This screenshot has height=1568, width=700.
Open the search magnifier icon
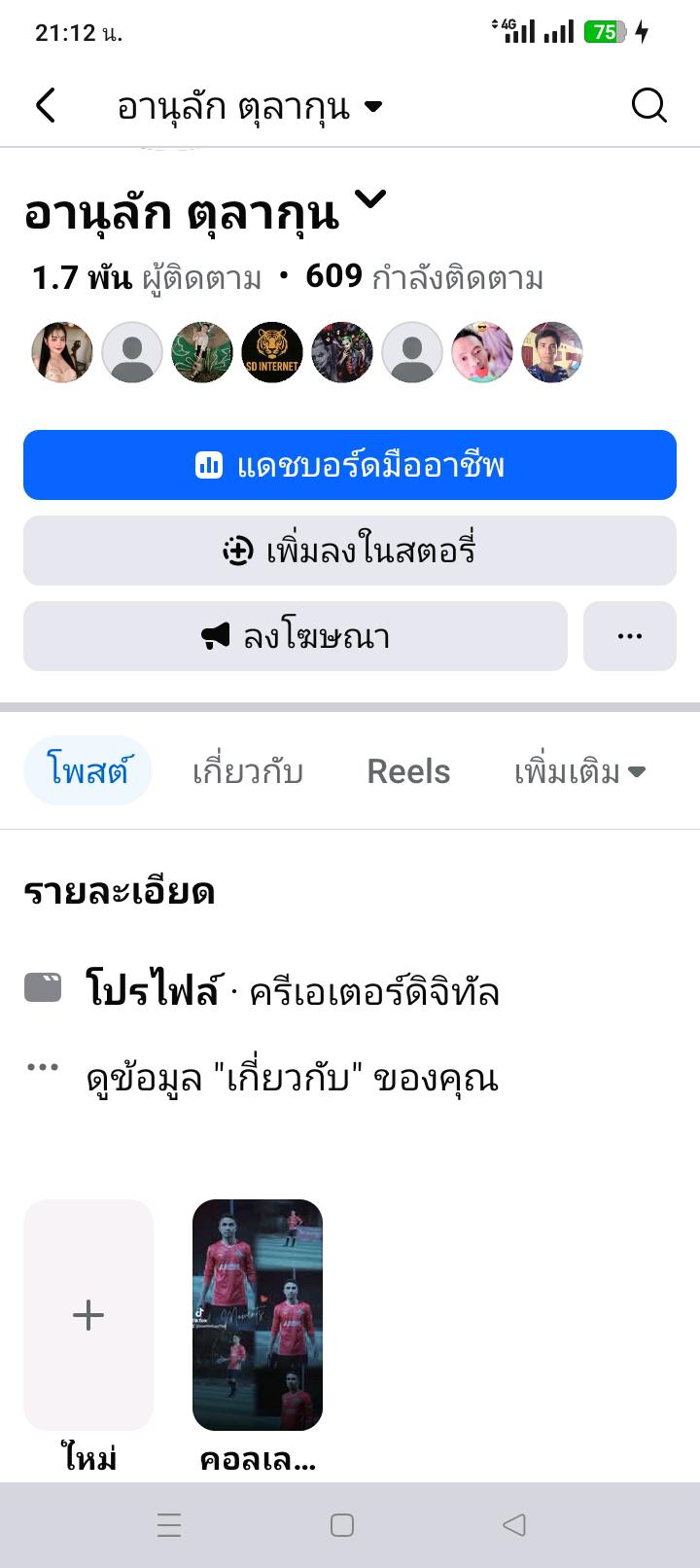pyautogui.click(x=648, y=105)
